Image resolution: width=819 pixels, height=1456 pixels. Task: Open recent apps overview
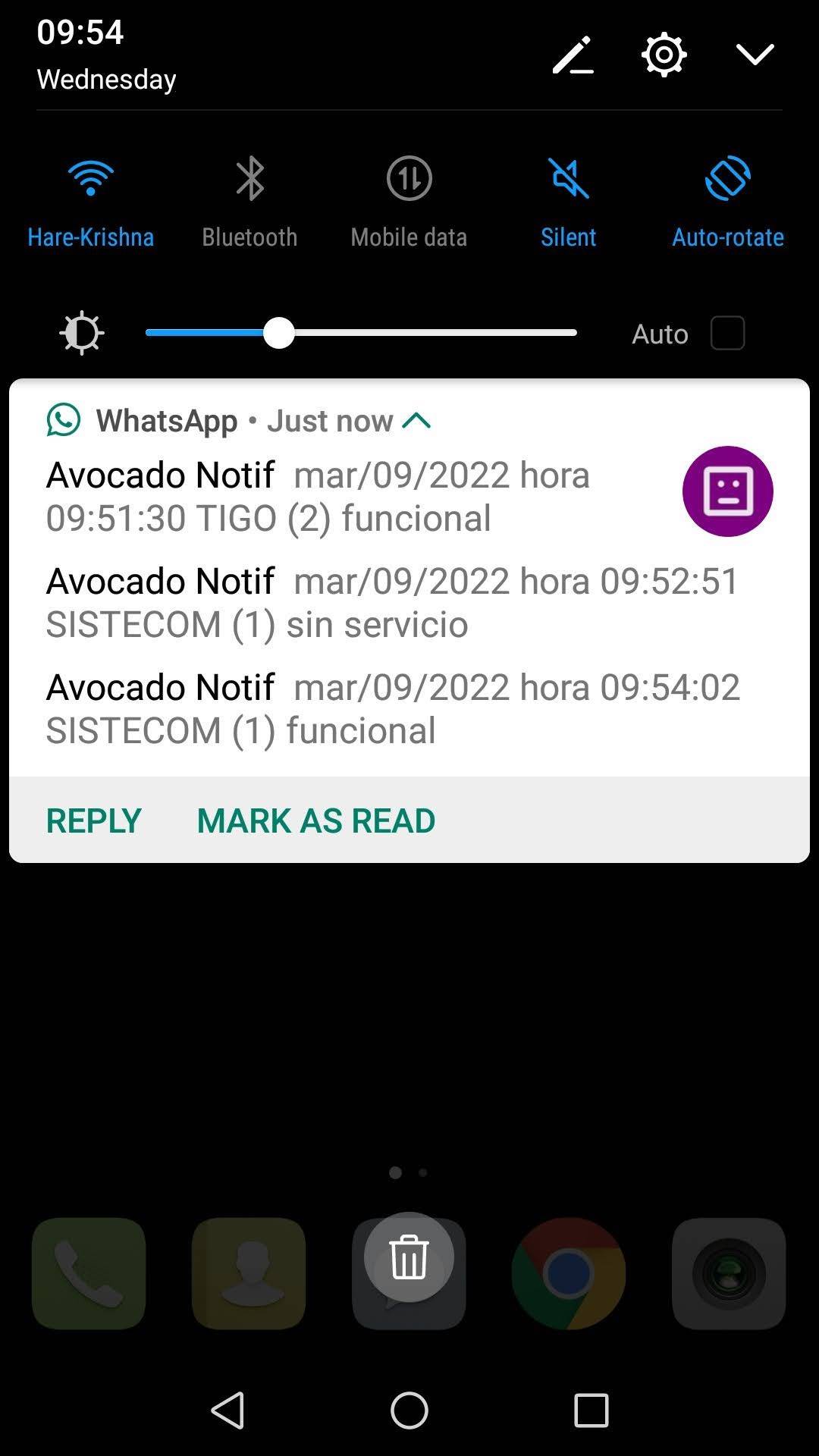[x=591, y=1410]
